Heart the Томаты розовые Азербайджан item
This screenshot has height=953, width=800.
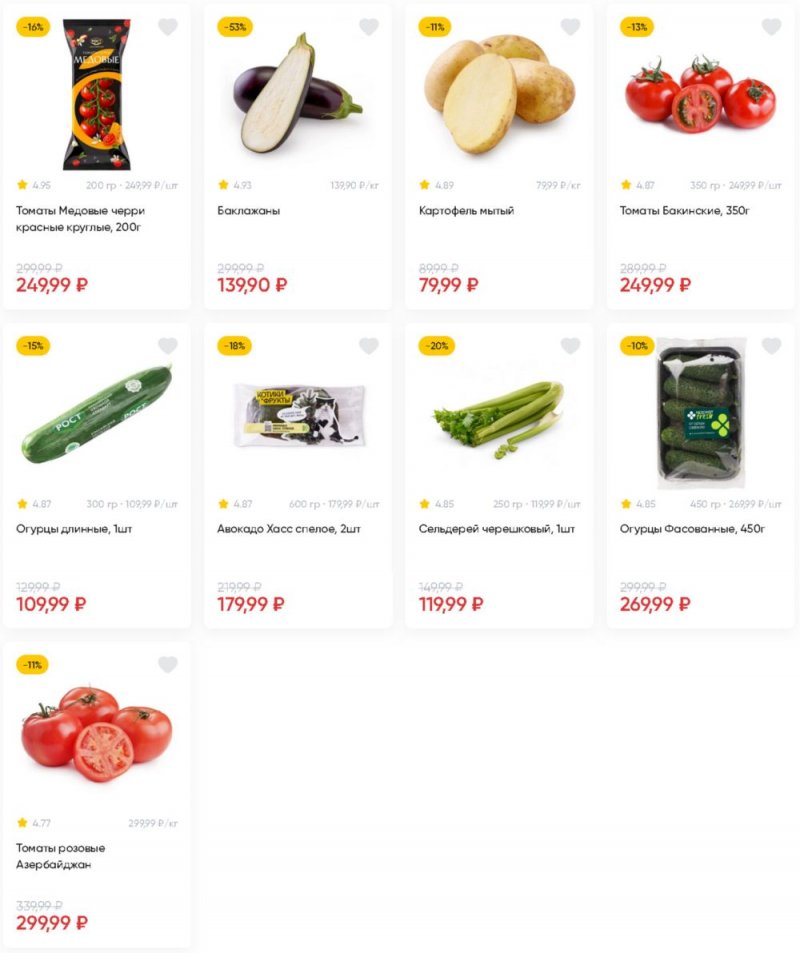[168, 664]
